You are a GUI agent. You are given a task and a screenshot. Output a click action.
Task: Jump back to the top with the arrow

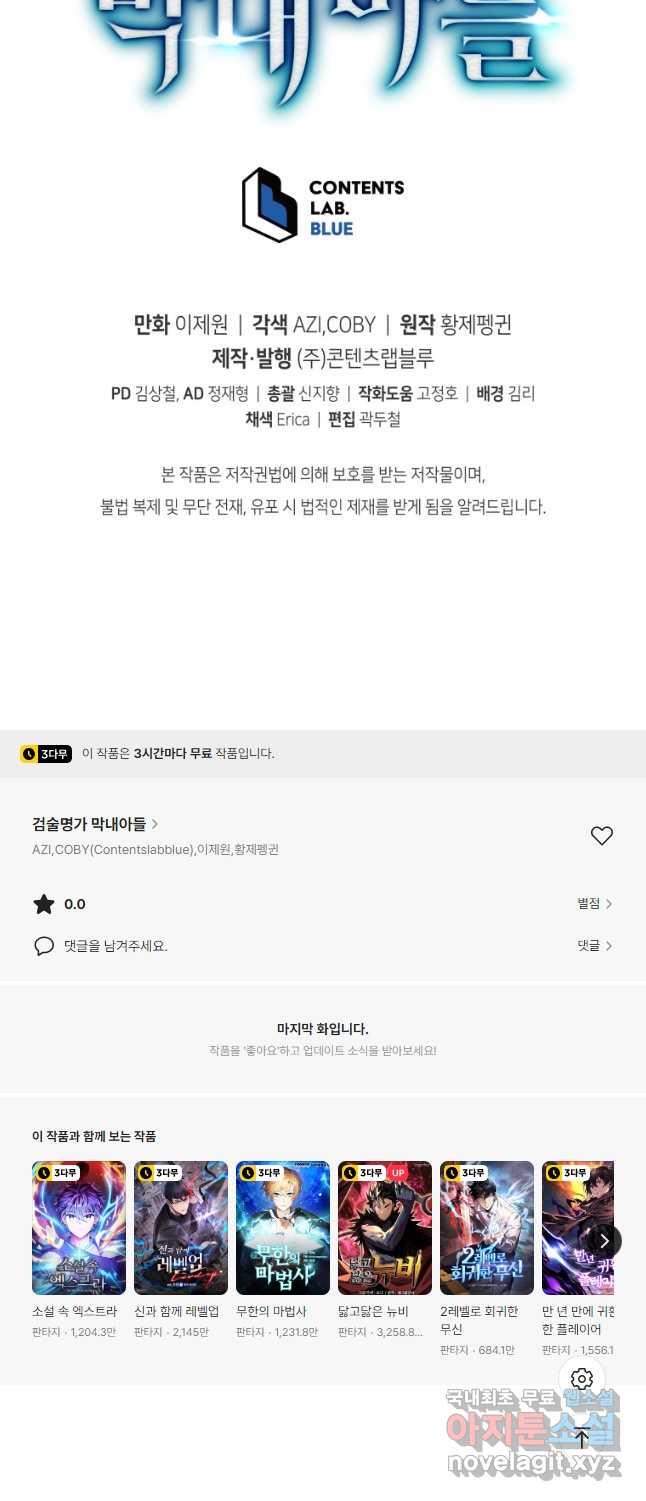(582, 1438)
